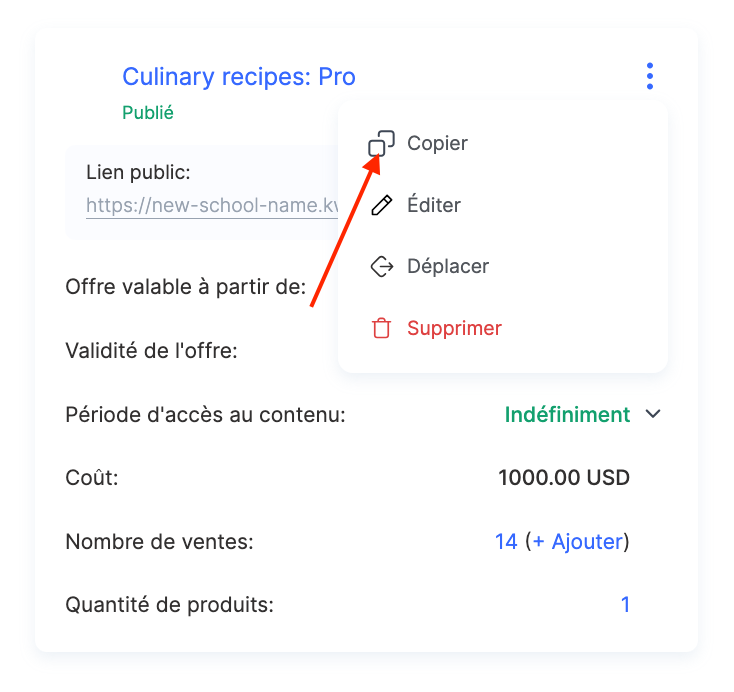This screenshot has width=734, height=692.
Task: Select Copier from the menu
Action: tap(437, 143)
